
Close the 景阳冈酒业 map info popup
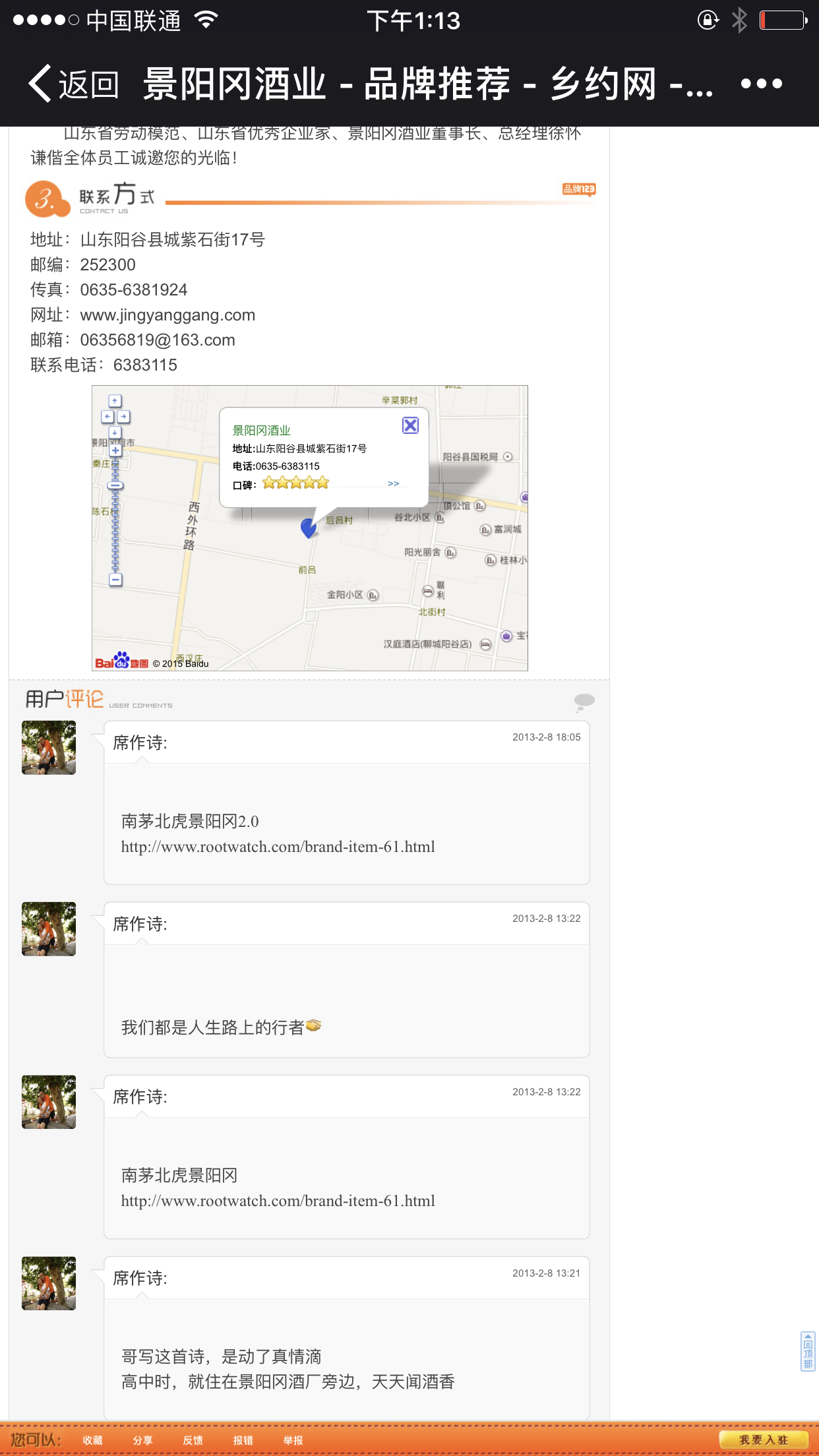[410, 425]
